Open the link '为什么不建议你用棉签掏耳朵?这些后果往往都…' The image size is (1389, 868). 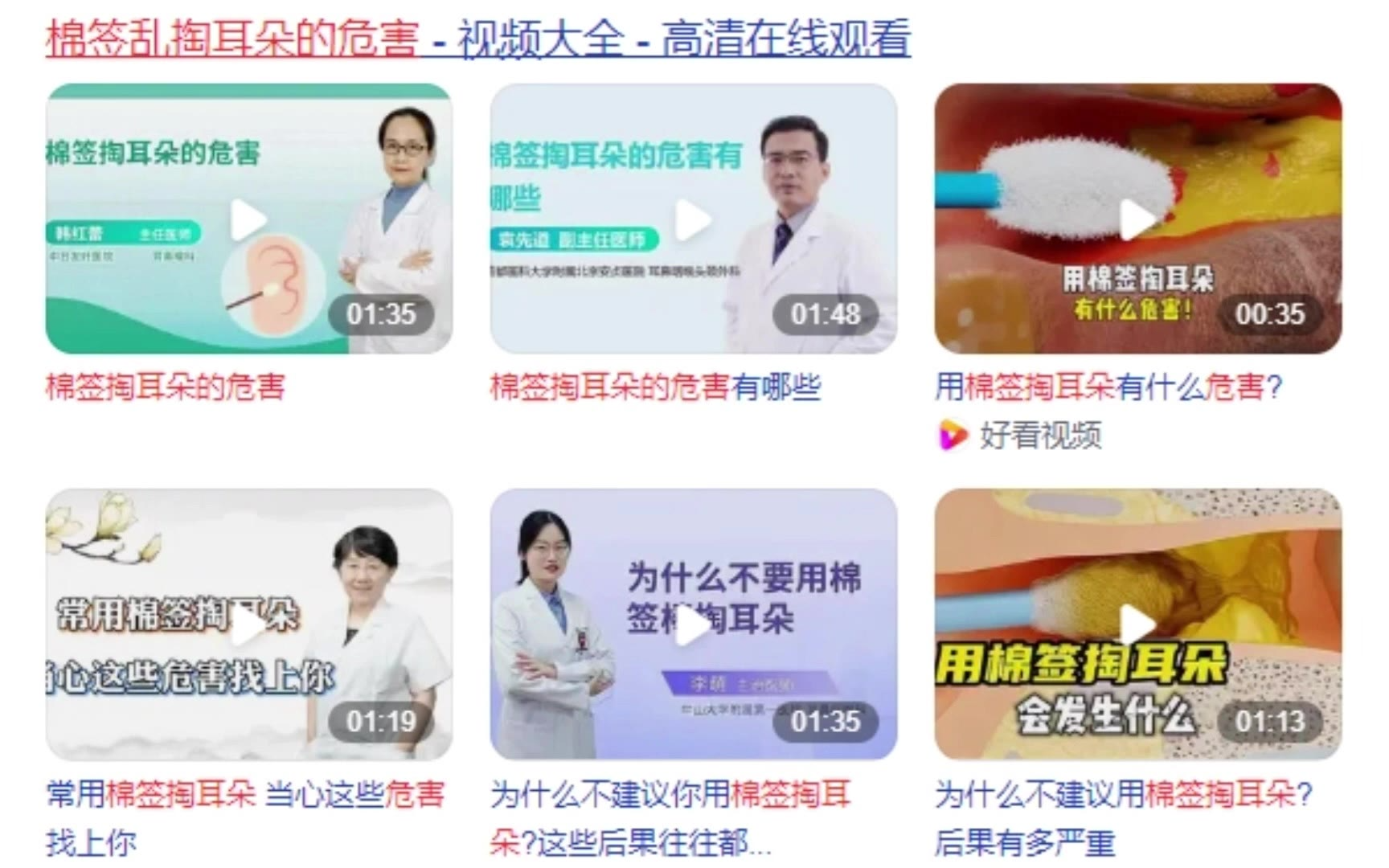pos(670,795)
